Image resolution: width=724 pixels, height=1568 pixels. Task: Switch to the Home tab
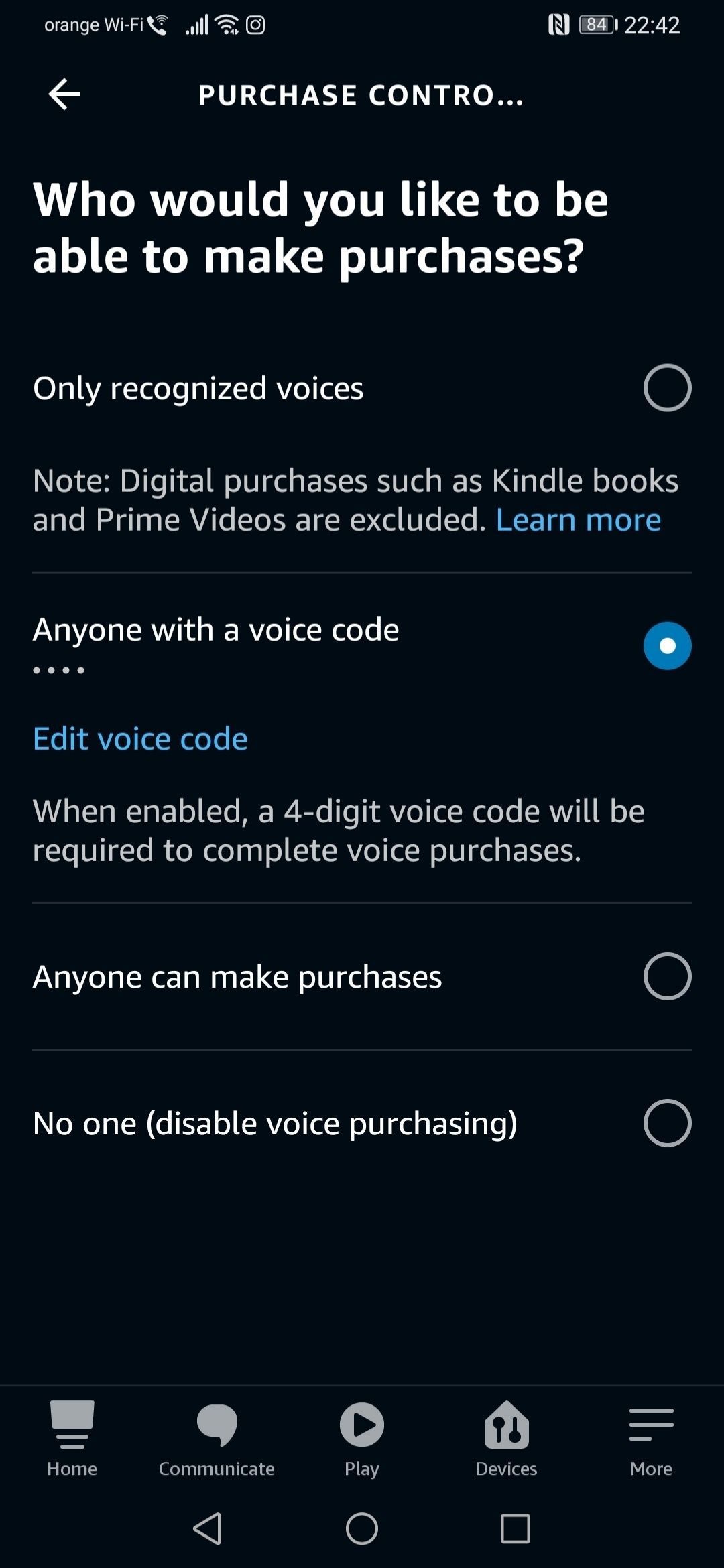[x=72, y=1438]
